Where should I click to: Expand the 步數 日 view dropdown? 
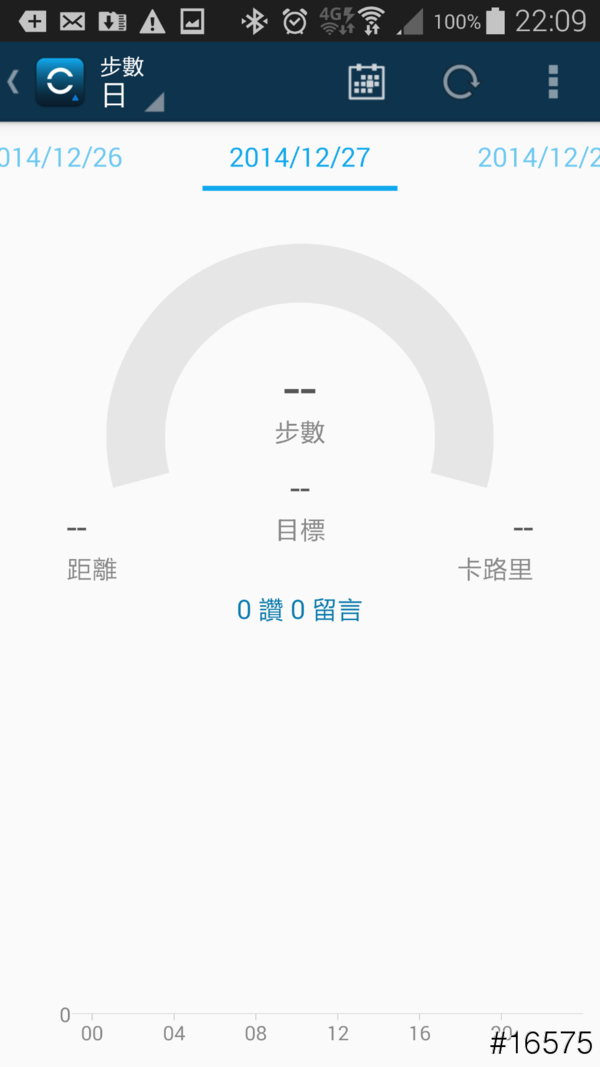point(130,83)
